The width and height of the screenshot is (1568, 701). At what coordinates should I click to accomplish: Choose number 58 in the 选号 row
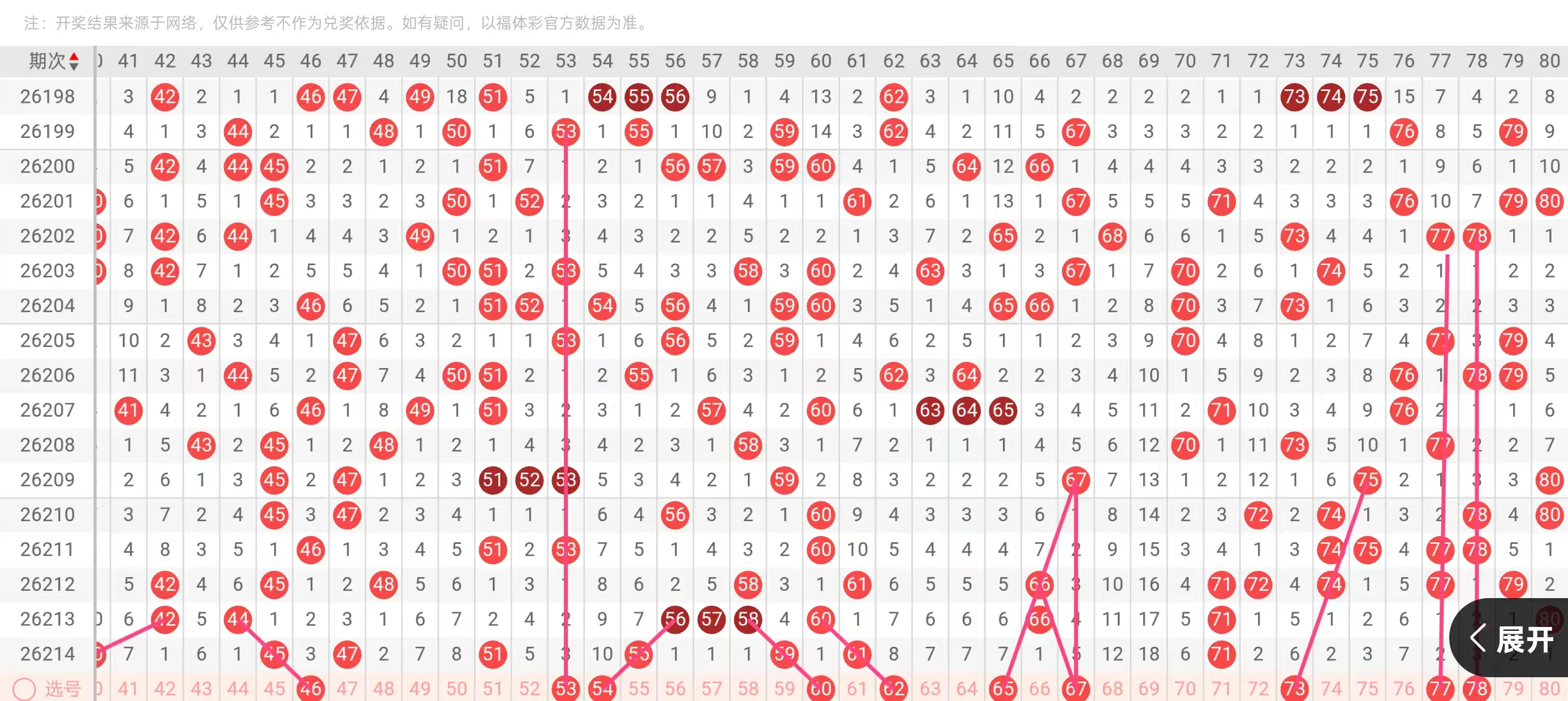748,689
